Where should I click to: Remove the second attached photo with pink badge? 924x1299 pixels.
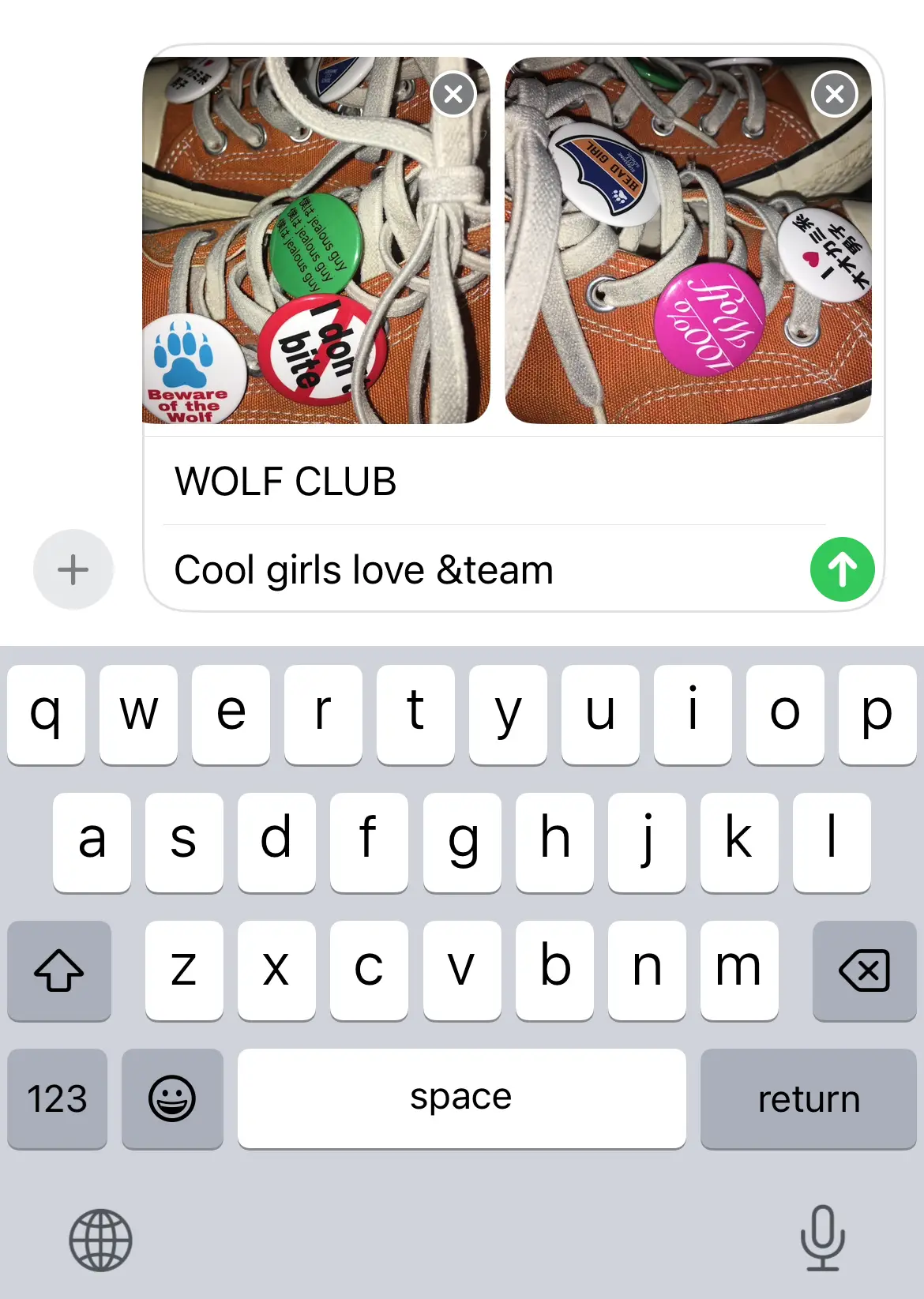(834, 95)
